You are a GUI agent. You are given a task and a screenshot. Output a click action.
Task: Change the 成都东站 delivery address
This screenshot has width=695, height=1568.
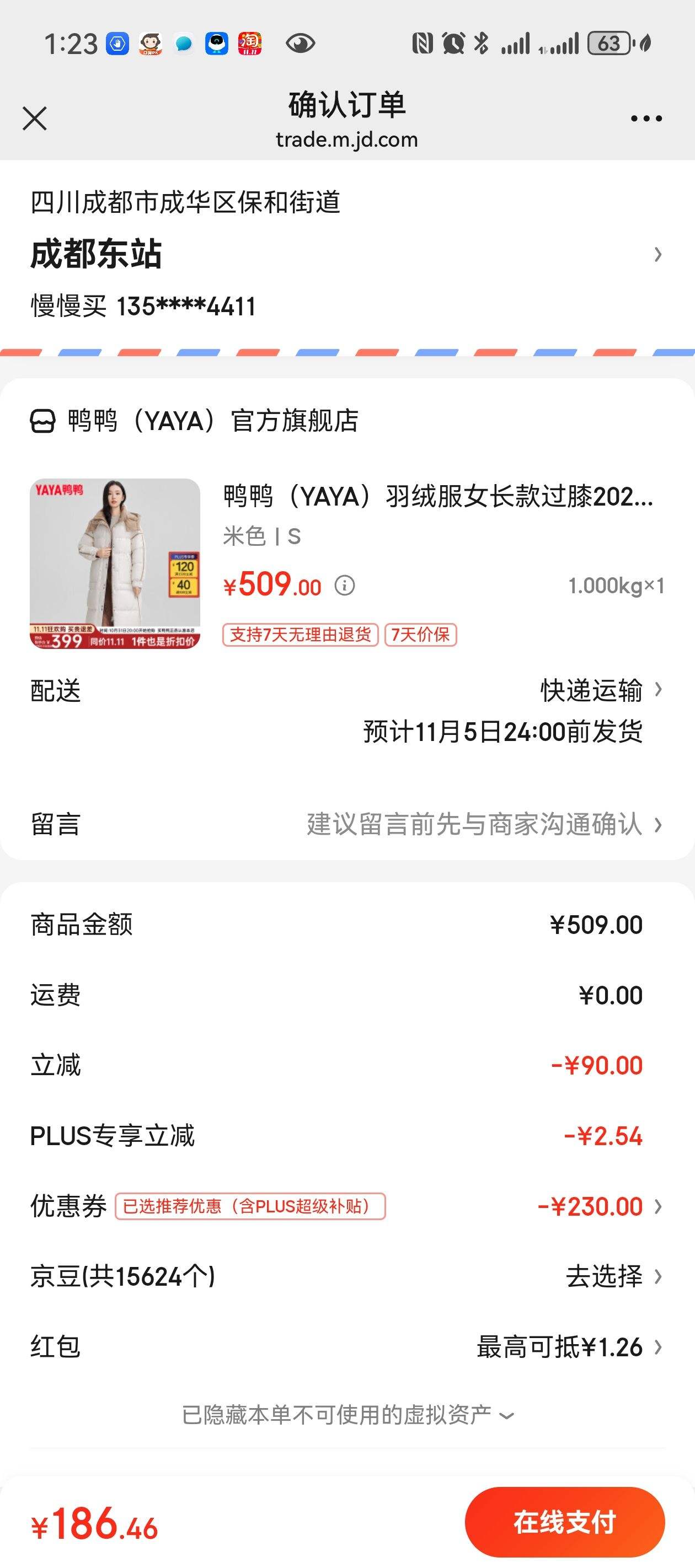point(347,254)
